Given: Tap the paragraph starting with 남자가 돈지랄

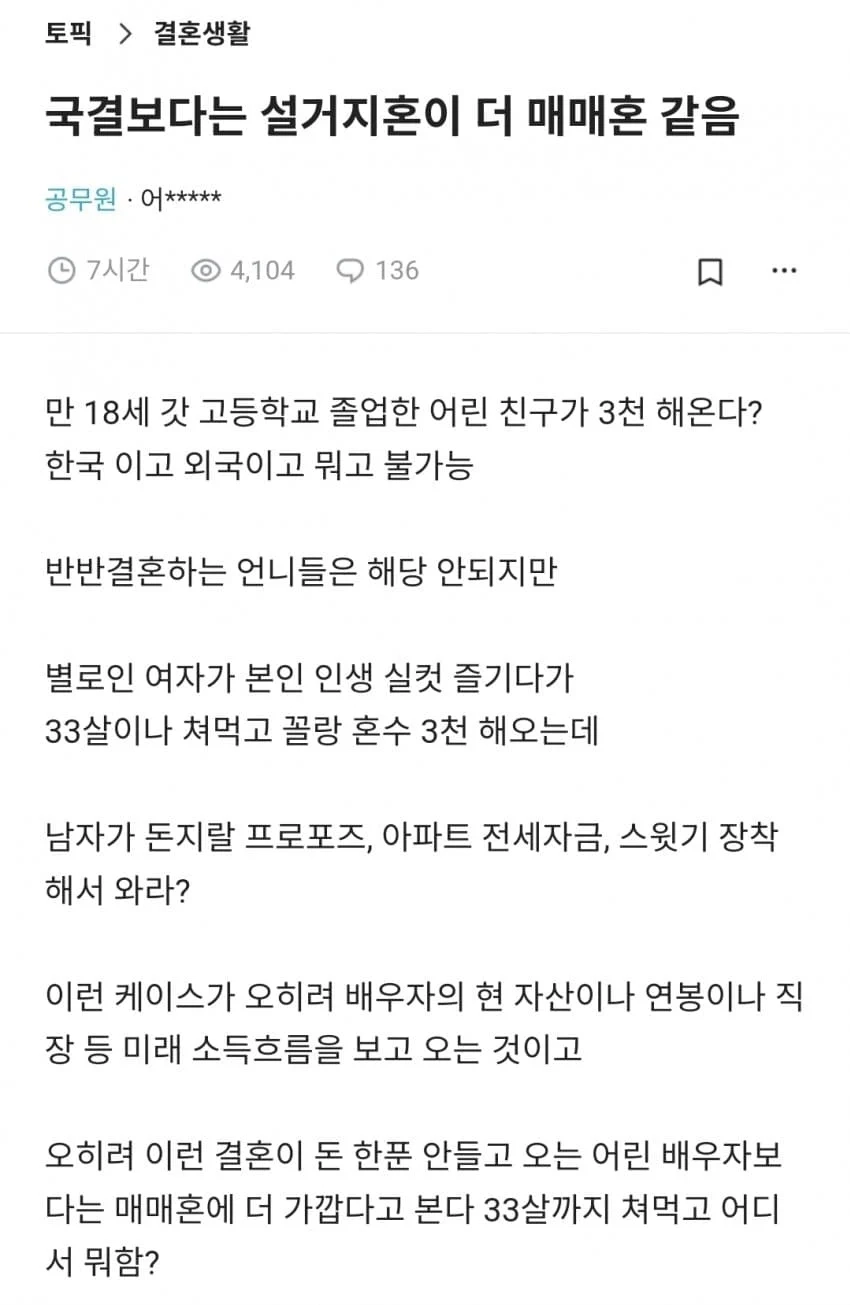Looking at the screenshot, I should 420,857.
